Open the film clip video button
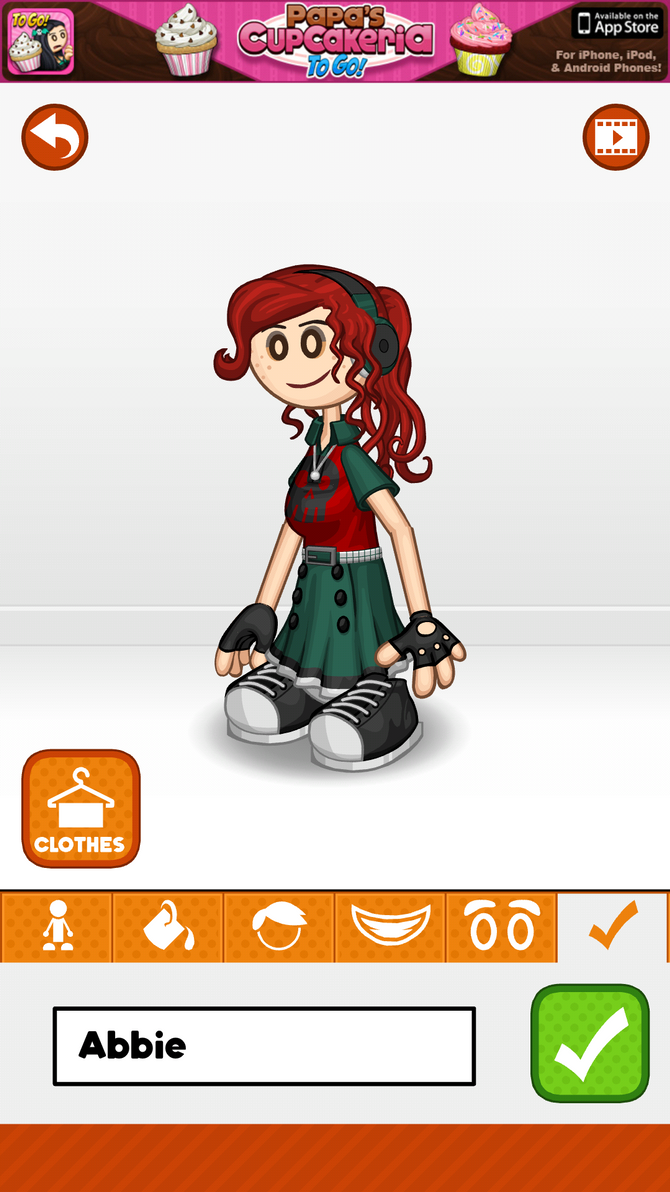The width and height of the screenshot is (670, 1192). 616,137
